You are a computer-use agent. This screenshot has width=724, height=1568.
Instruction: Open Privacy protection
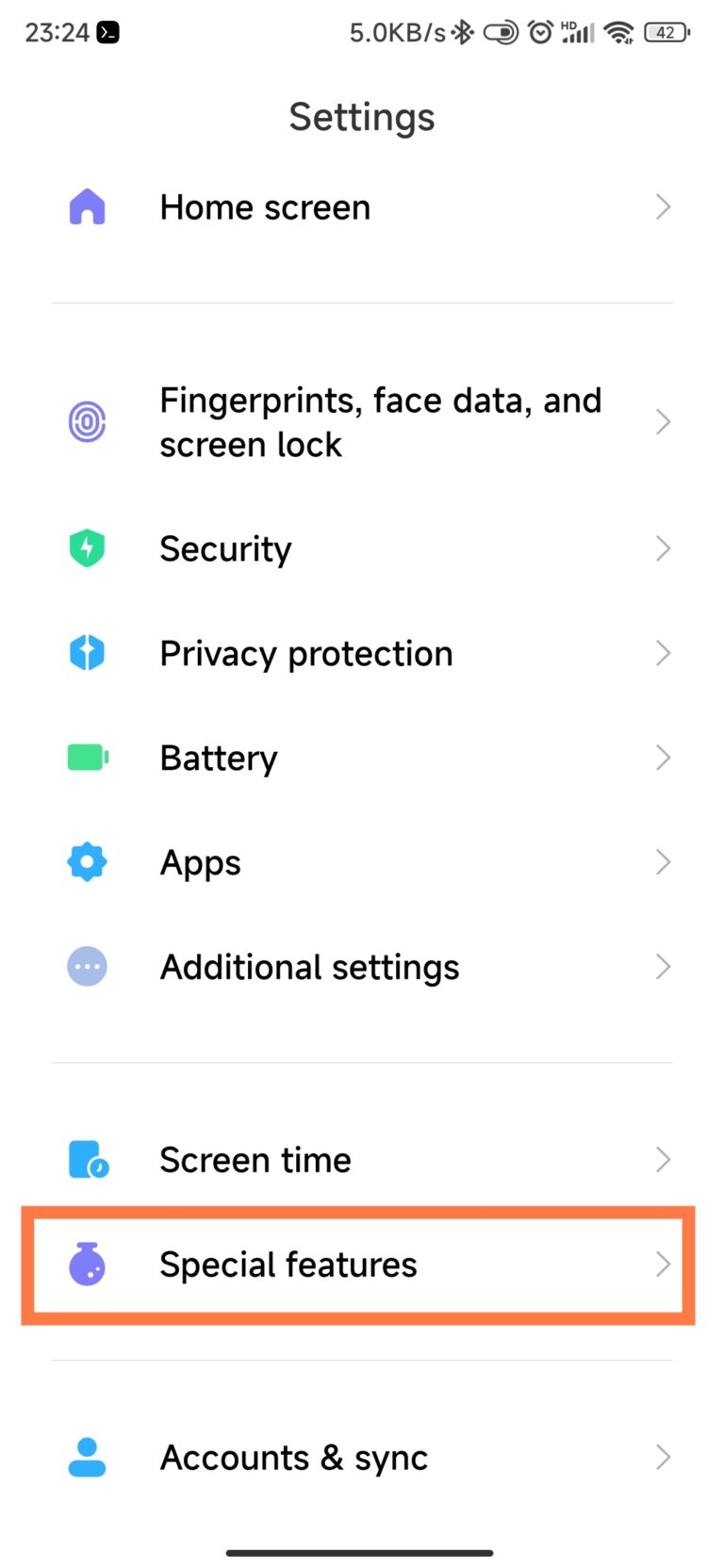click(x=362, y=653)
